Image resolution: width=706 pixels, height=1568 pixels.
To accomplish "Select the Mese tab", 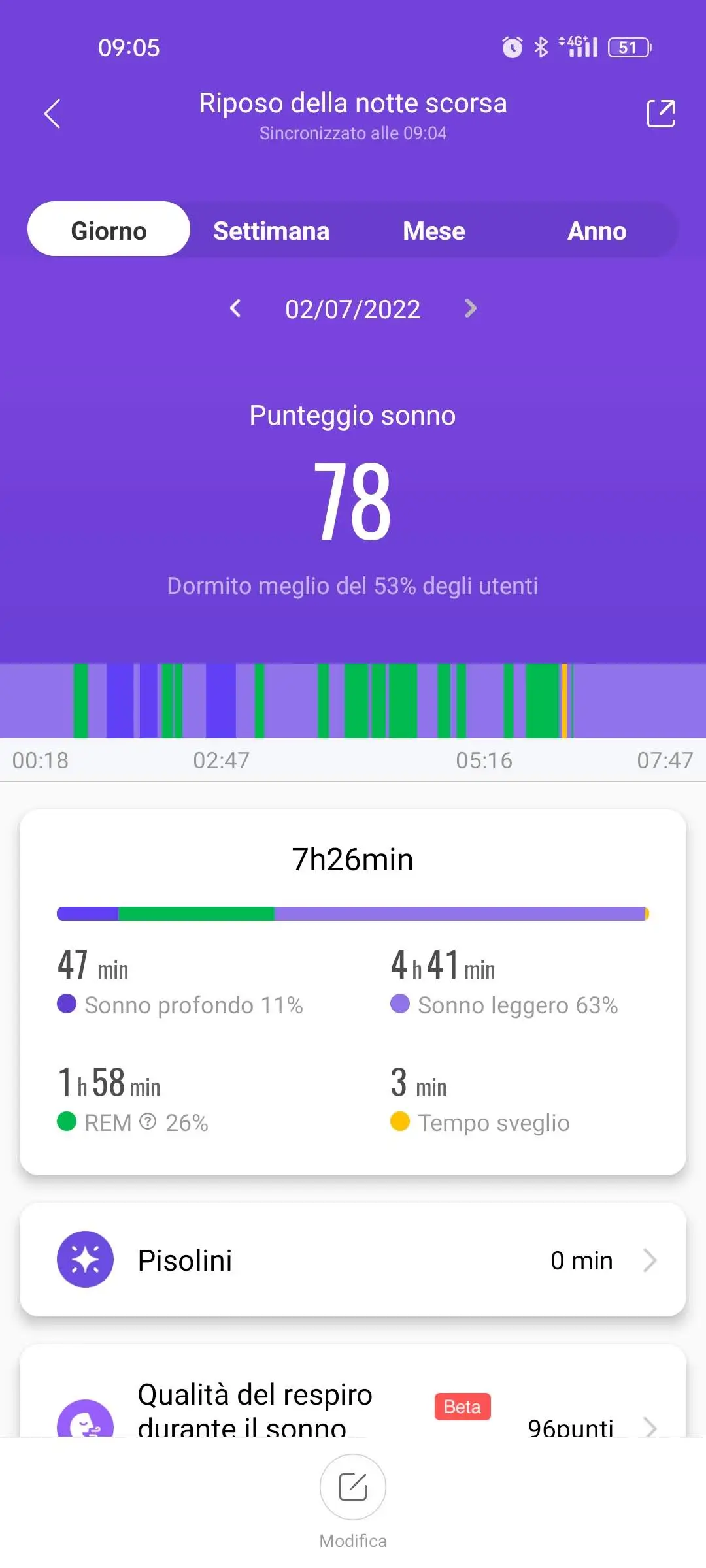I will pyautogui.click(x=433, y=230).
